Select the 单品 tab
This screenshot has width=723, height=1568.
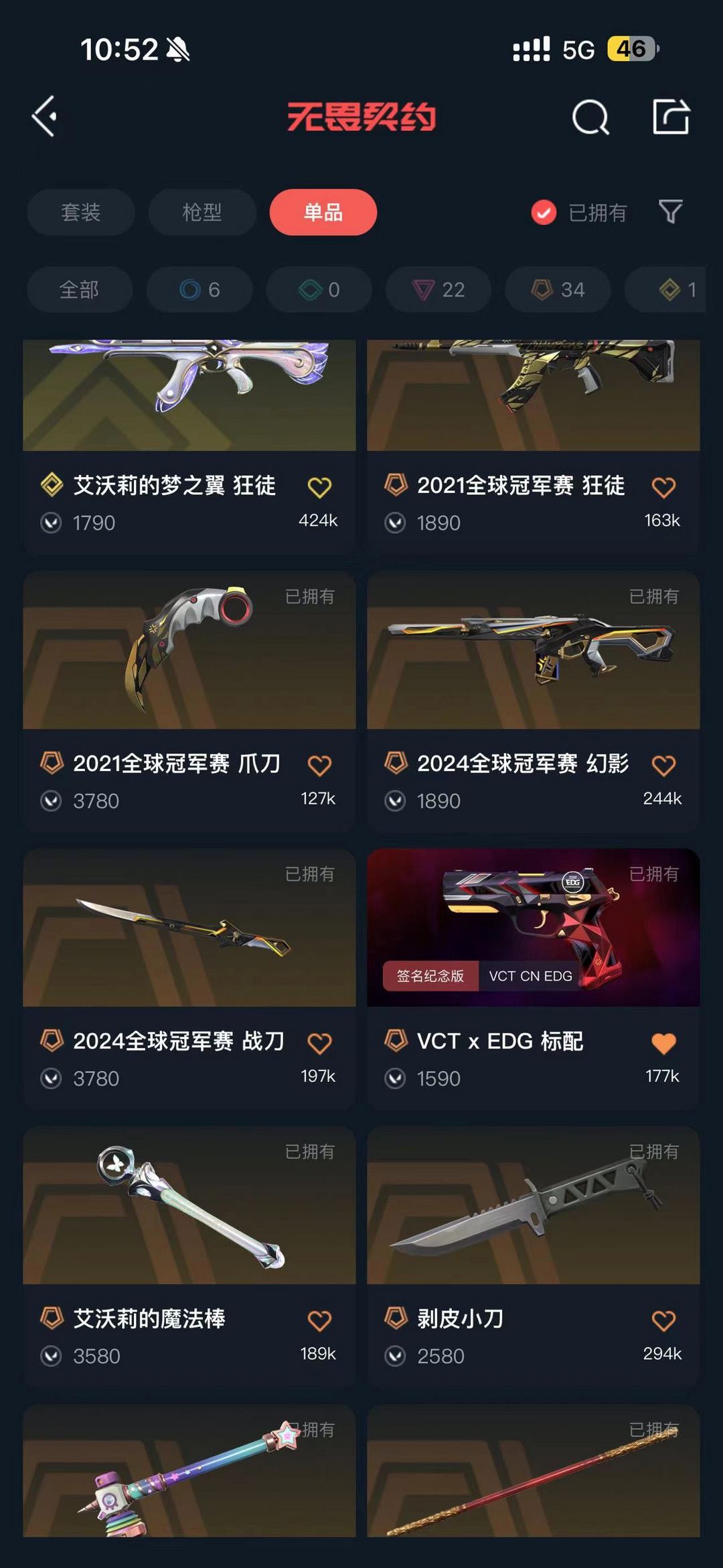pos(323,212)
